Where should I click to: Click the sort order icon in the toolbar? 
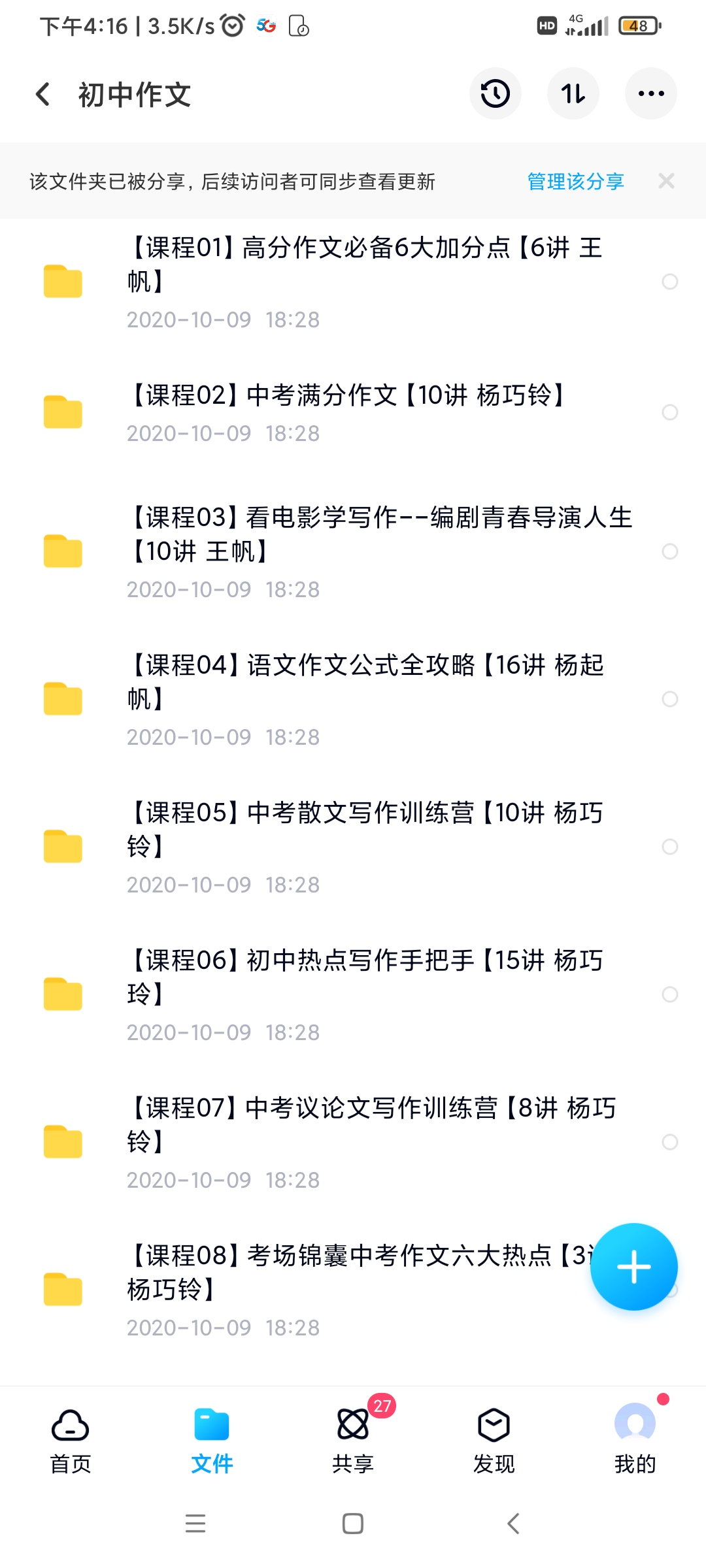573,93
